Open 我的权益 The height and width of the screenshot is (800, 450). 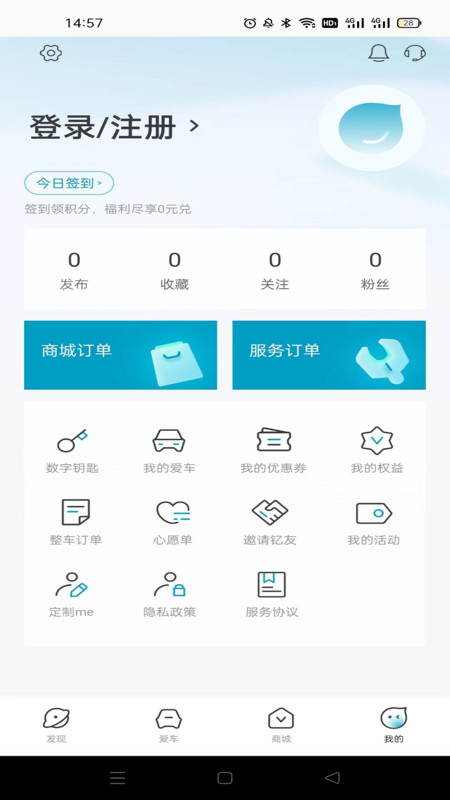[x=377, y=451]
